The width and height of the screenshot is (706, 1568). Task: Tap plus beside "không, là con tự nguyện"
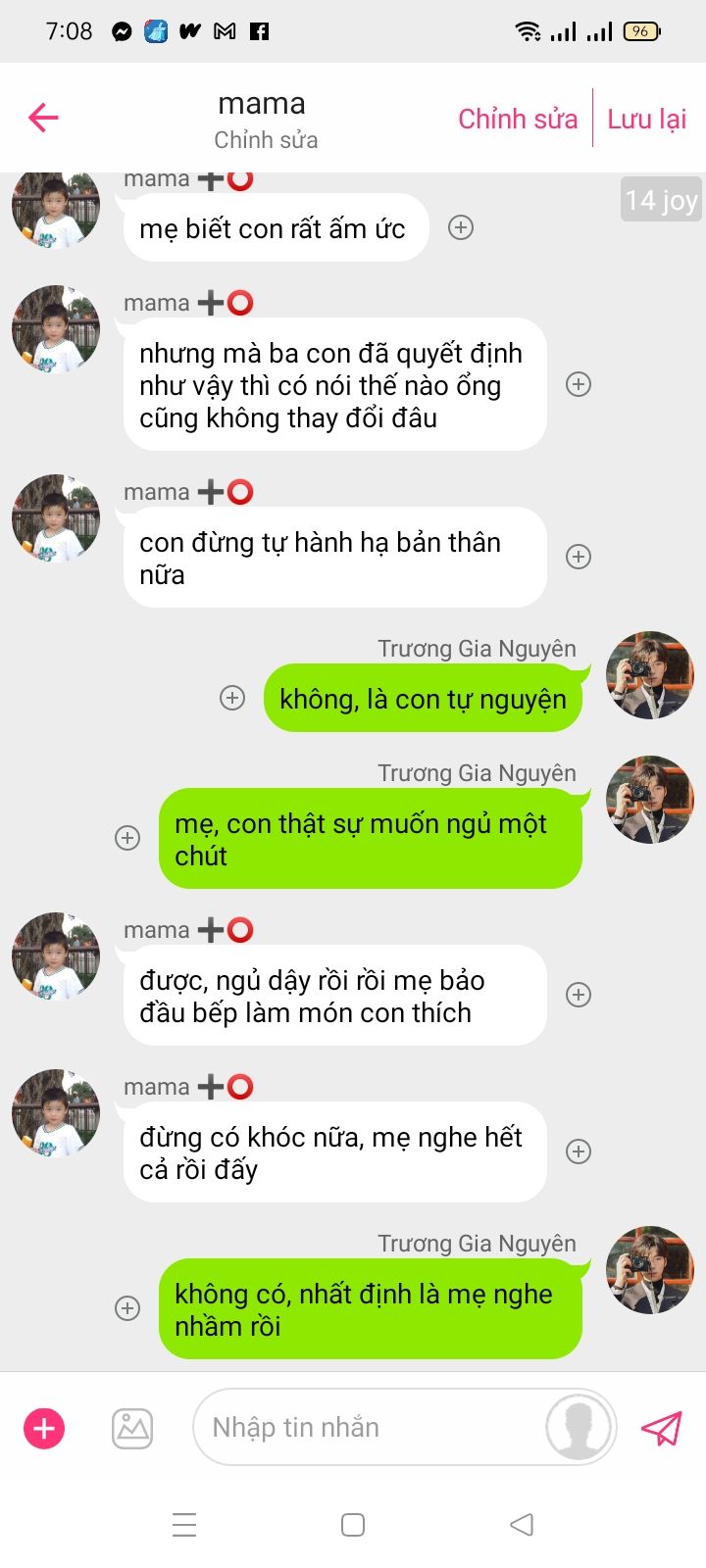(x=232, y=698)
